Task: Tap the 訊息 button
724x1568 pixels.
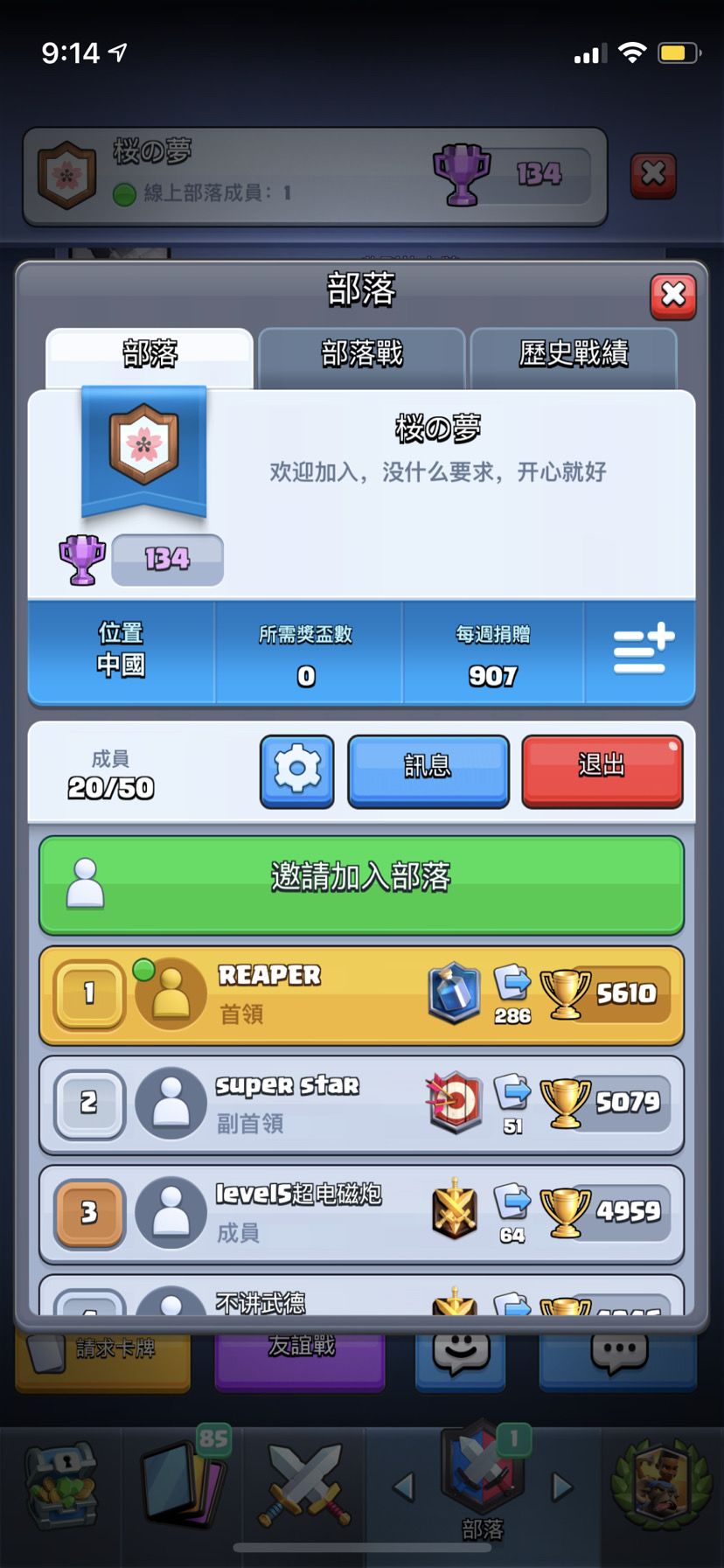Action: coord(428,770)
